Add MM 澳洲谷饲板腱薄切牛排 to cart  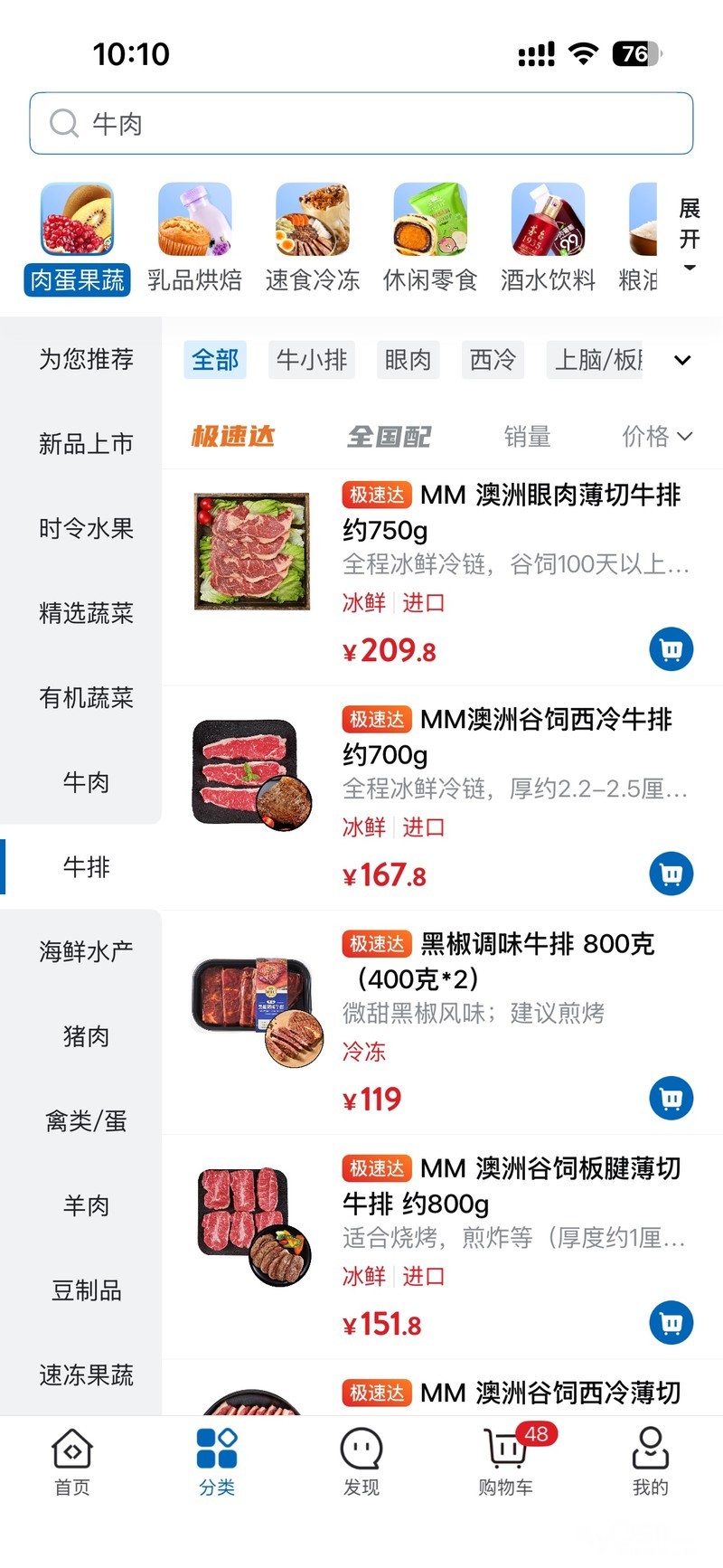click(671, 1323)
